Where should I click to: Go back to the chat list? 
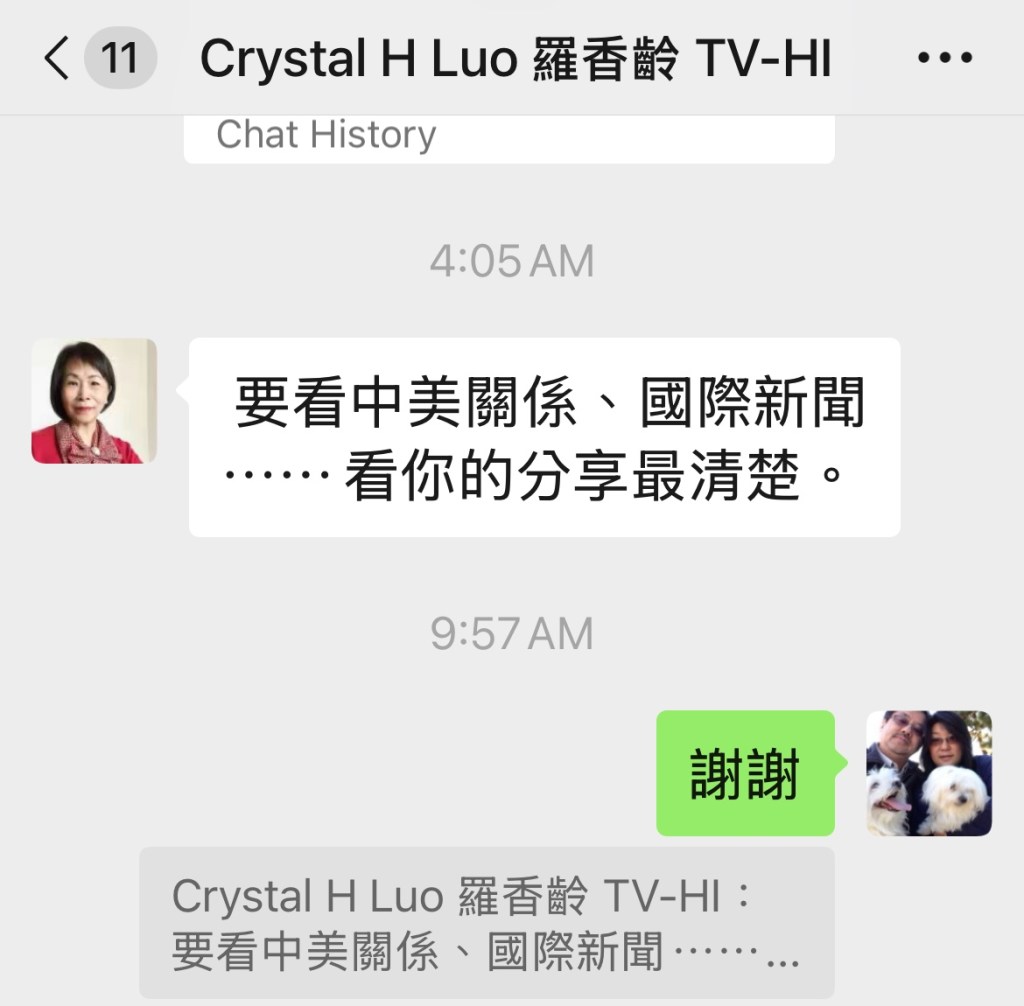coord(57,59)
